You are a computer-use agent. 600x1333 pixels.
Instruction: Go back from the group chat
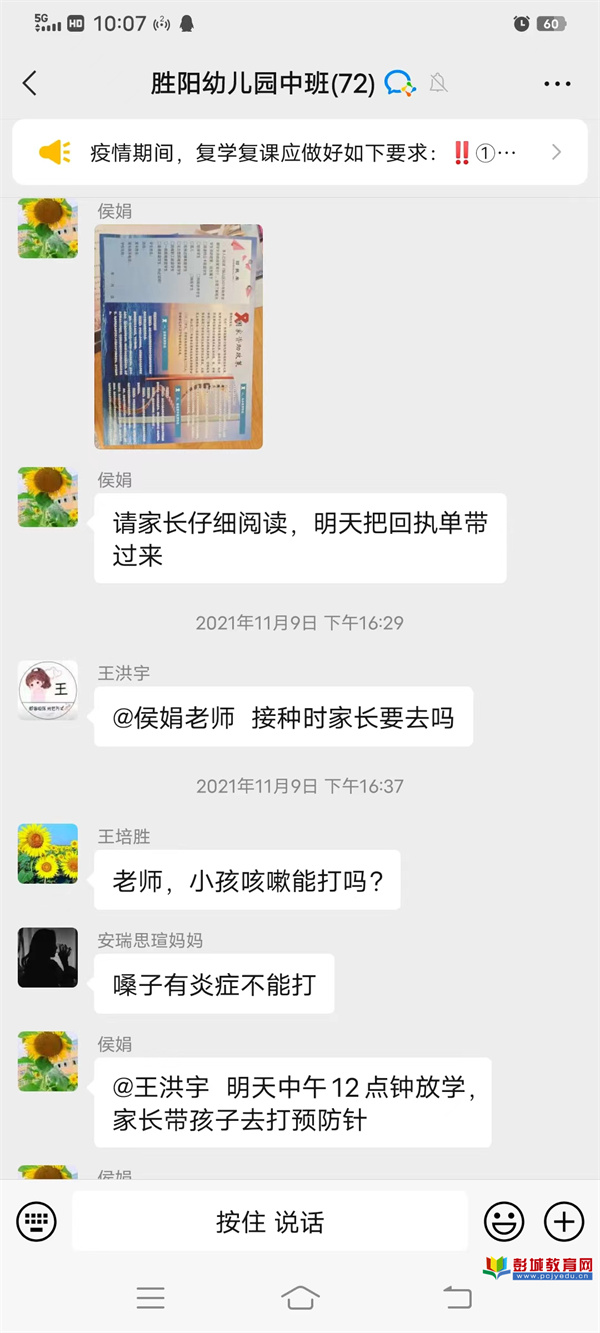pyautogui.click(x=30, y=83)
